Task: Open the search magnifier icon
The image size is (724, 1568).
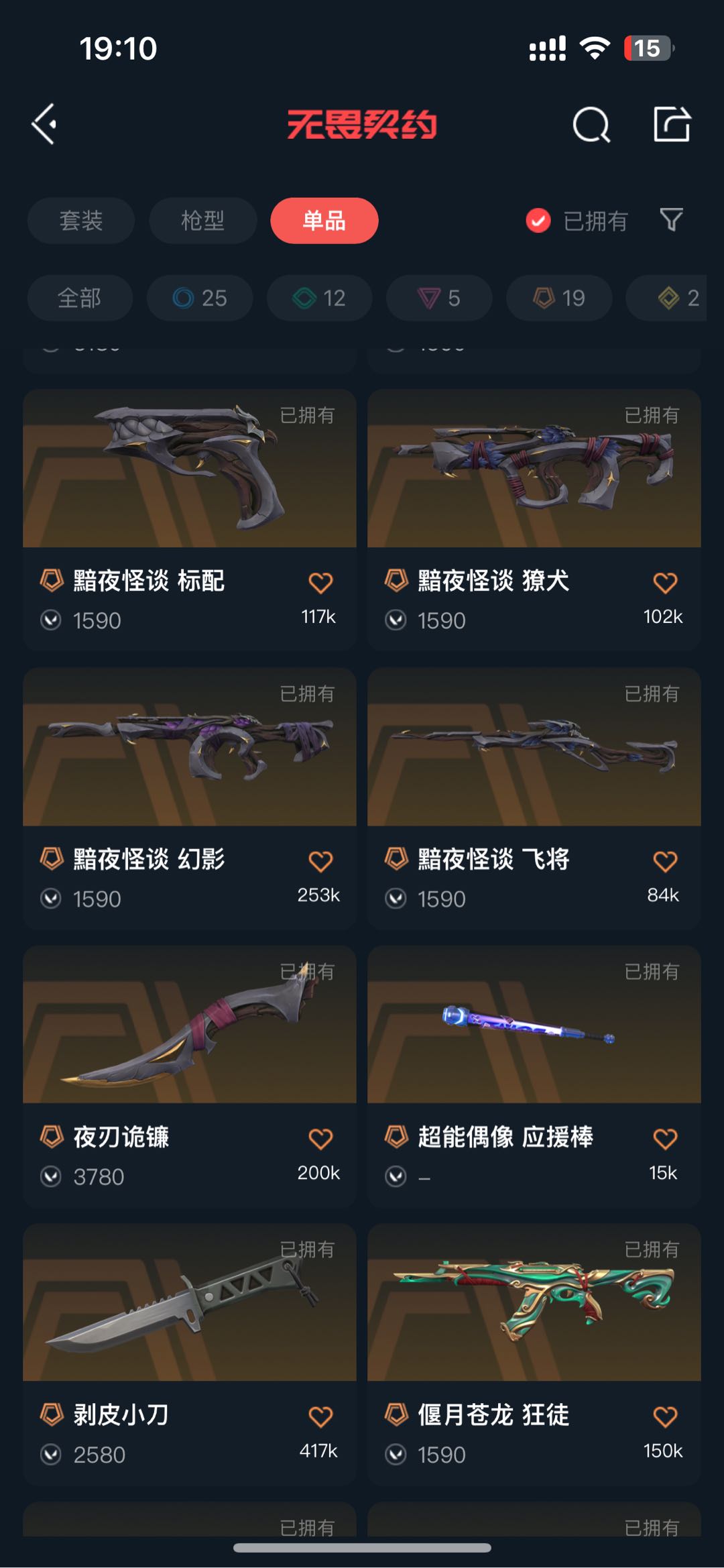Action: coord(591,125)
